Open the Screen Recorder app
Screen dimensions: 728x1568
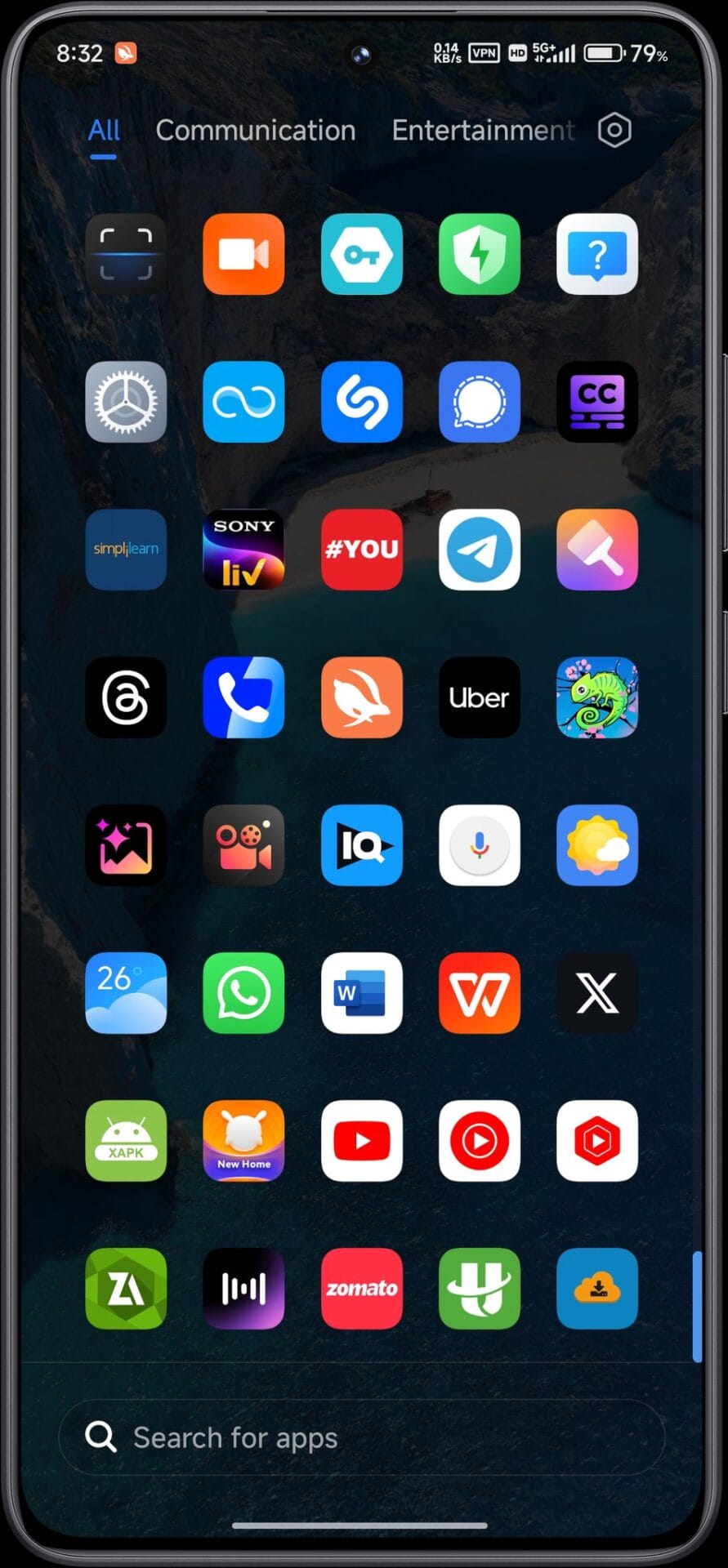243,254
